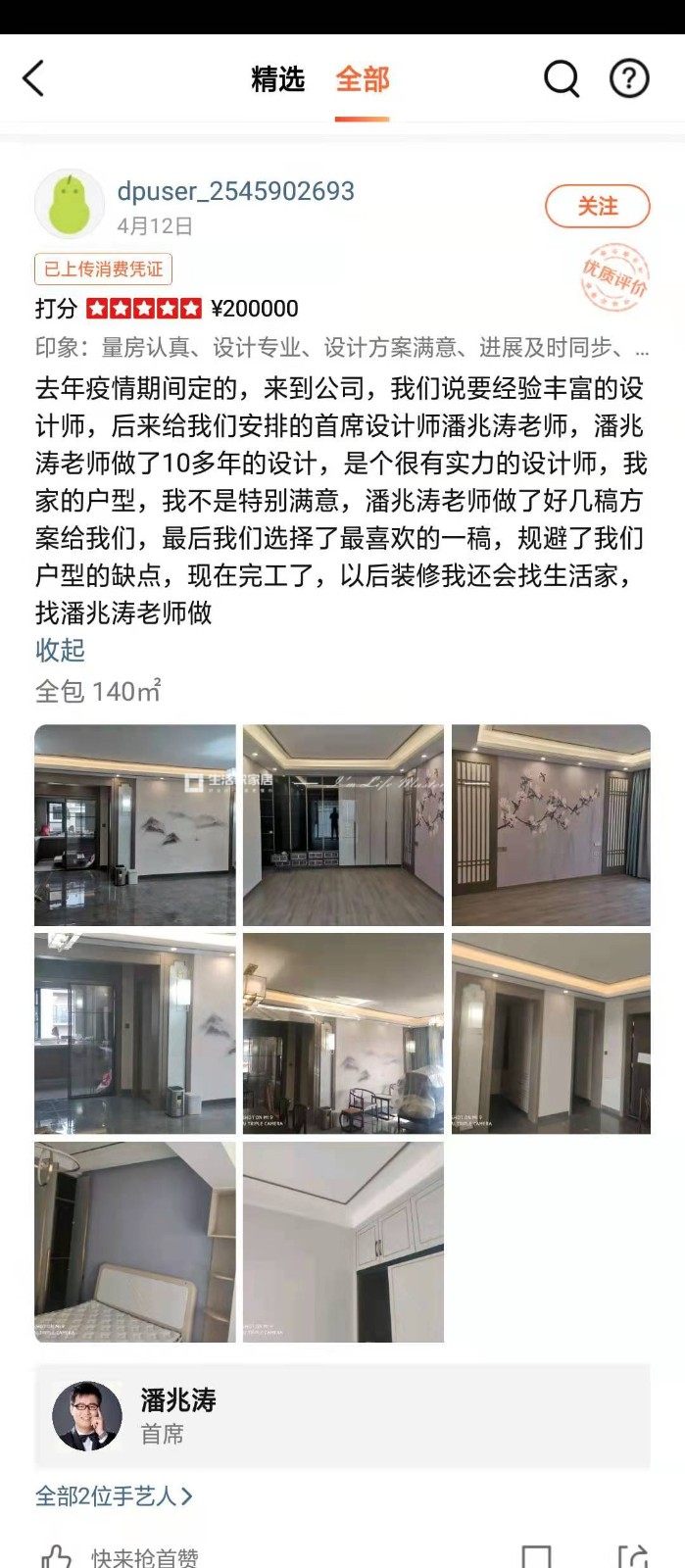Image resolution: width=685 pixels, height=1568 pixels.
Task: Open designer 潘兆涛's card
Action: pos(342,1416)
